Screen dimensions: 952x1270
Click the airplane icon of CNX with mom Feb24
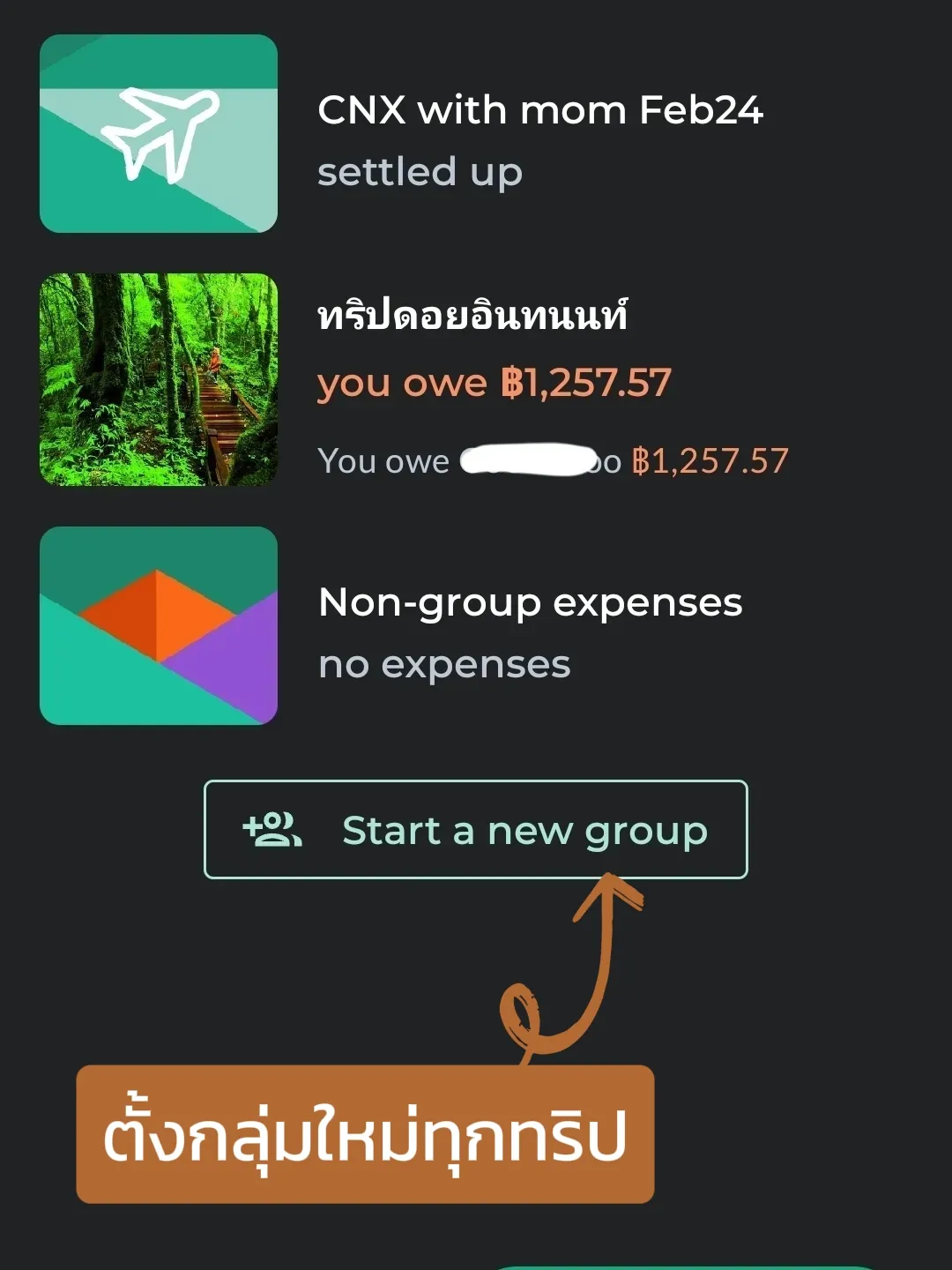(159, 132)
